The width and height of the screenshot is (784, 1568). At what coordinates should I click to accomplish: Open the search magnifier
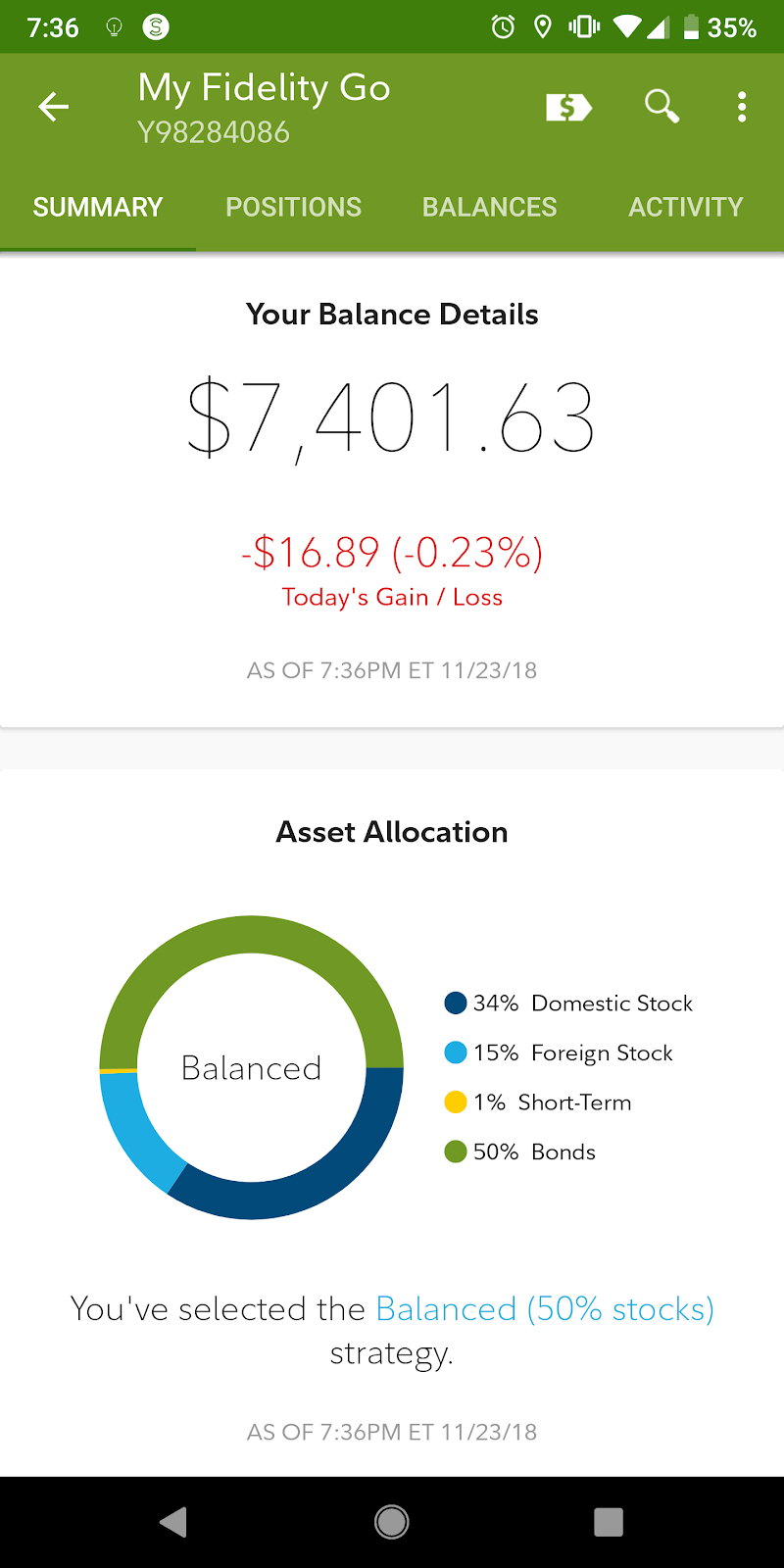point(661,106)
